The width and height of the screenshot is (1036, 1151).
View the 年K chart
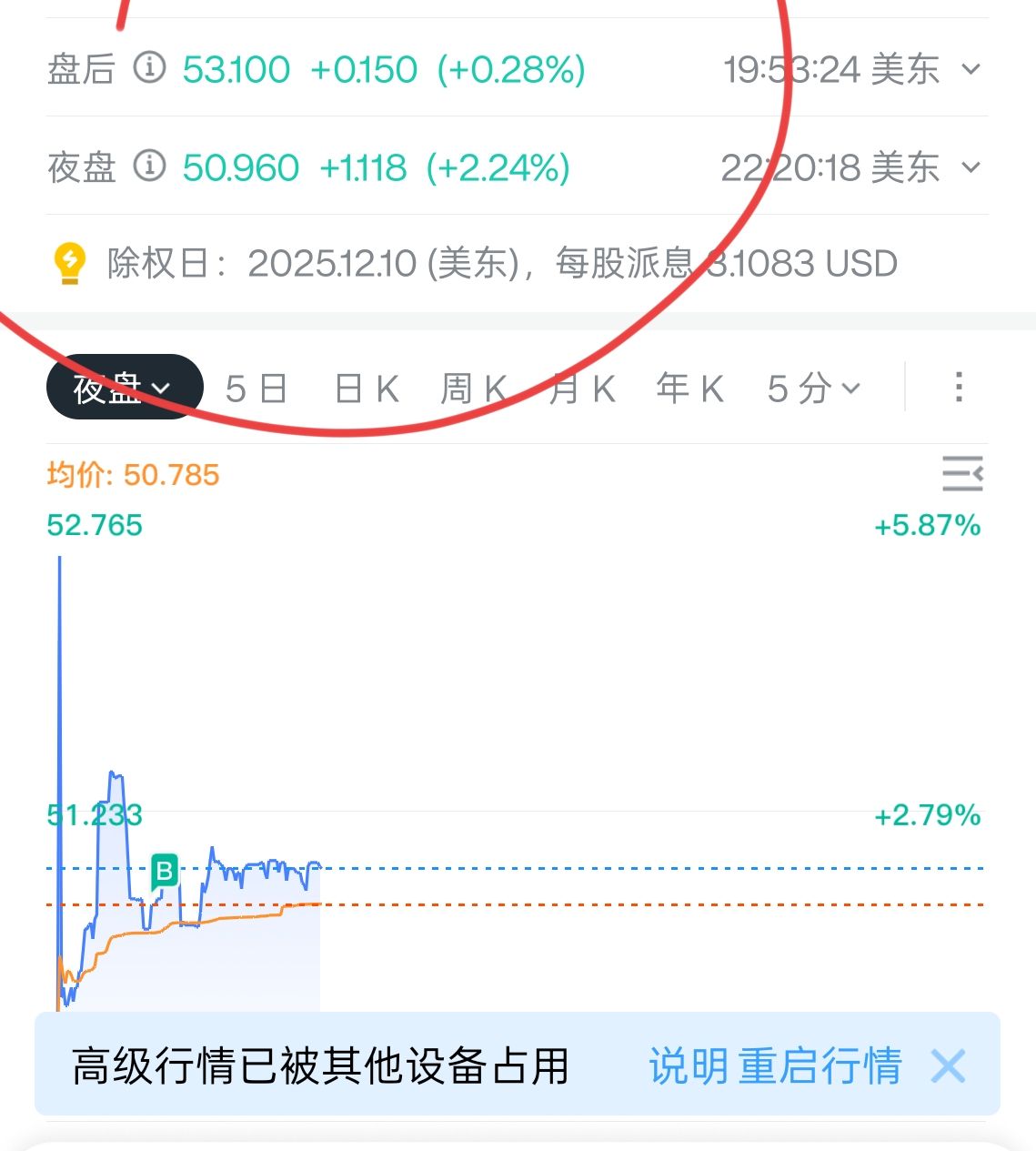pyautogui.click(x=689, y=389)
